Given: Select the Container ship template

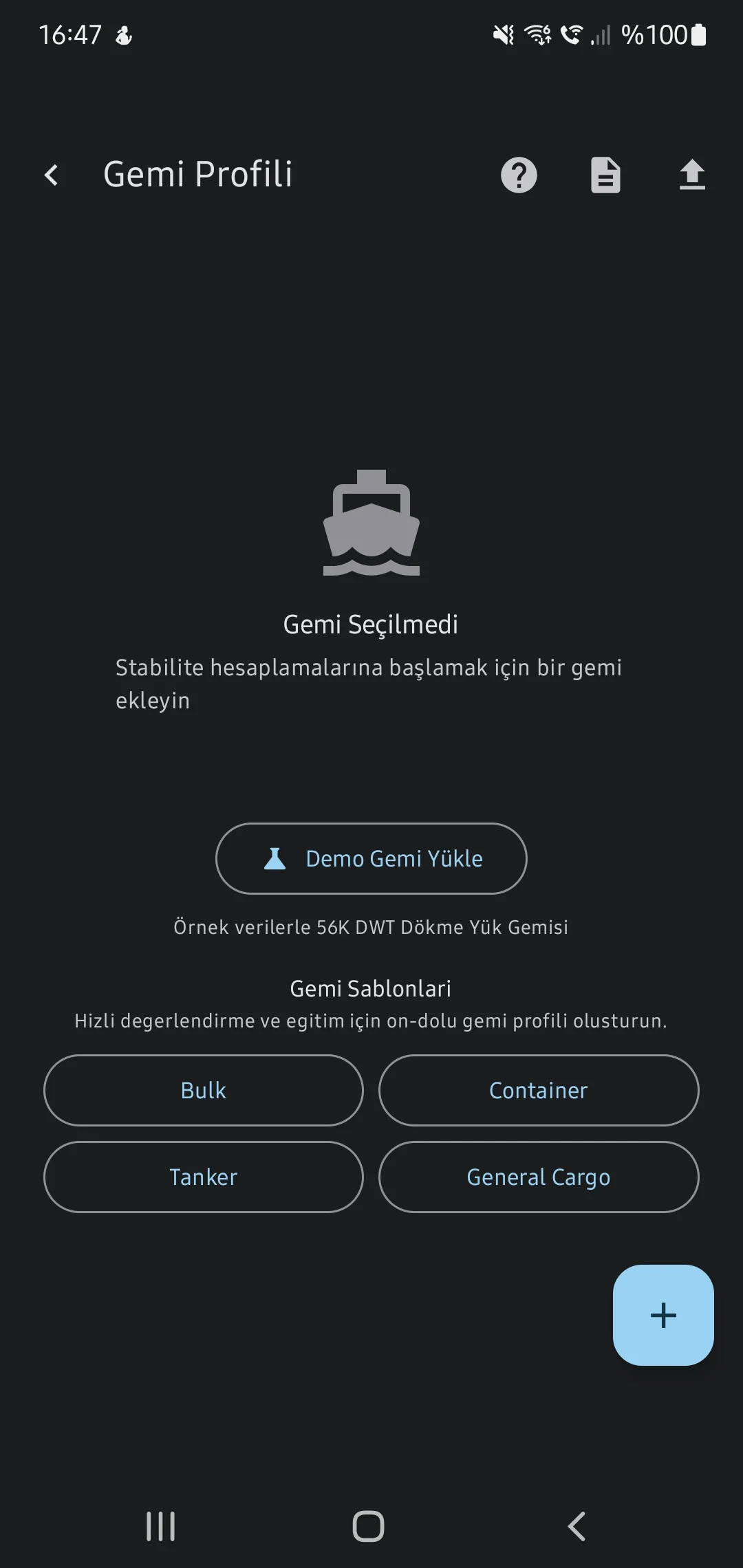Looking at the screenshot, I should click(x=539, y=1091).
